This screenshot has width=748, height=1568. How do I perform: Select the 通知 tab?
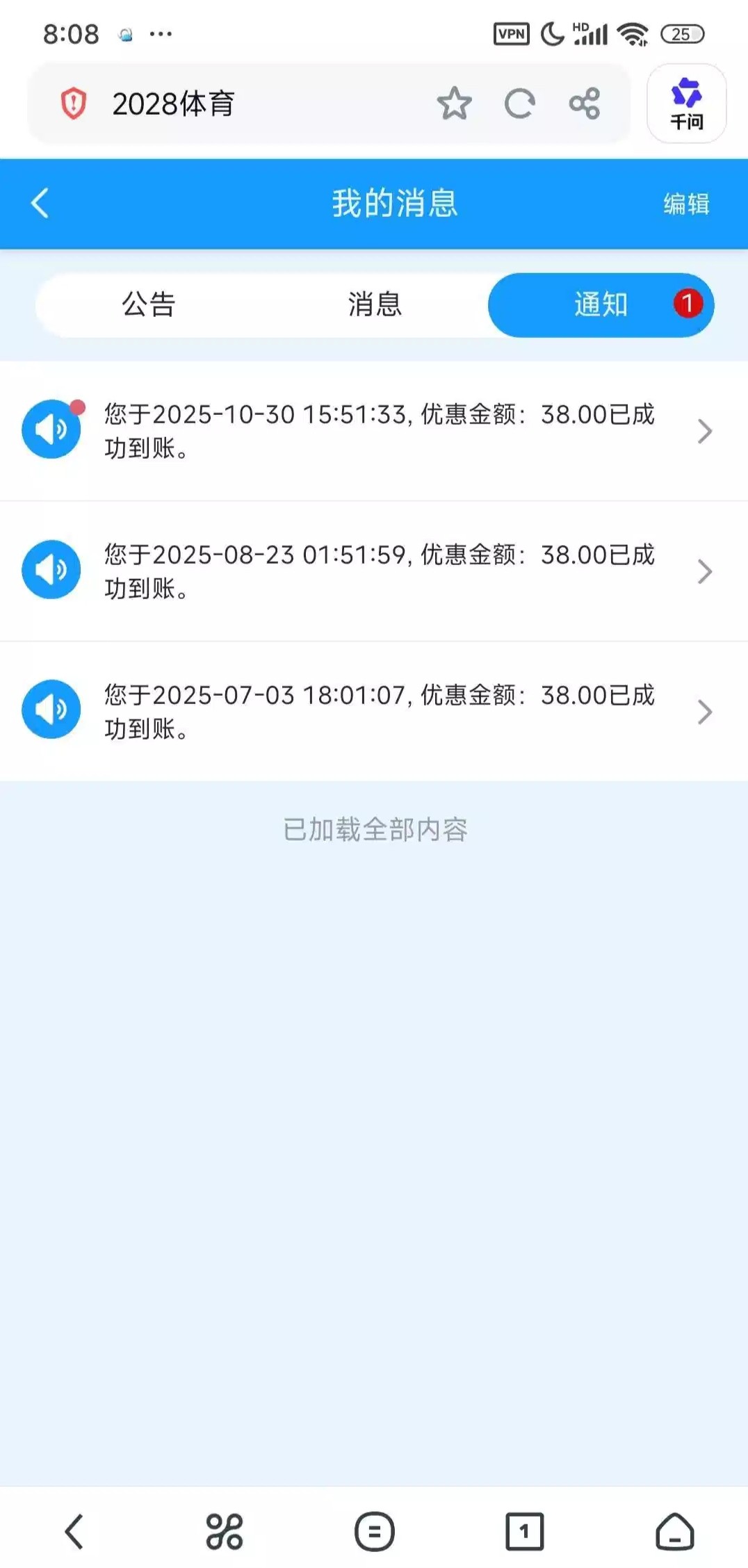coord(601,305)
